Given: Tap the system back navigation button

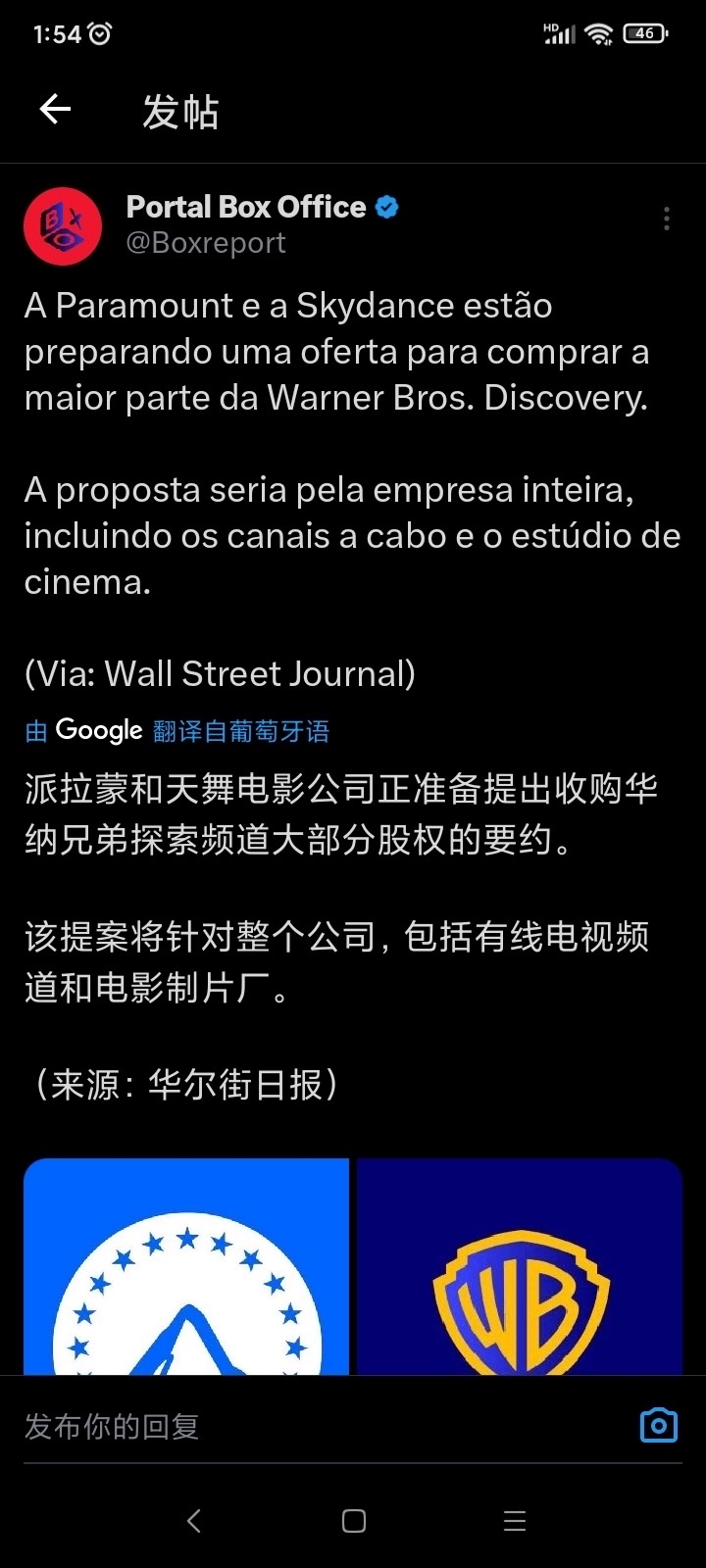Looking at the screenshot, I should 194,1521.
